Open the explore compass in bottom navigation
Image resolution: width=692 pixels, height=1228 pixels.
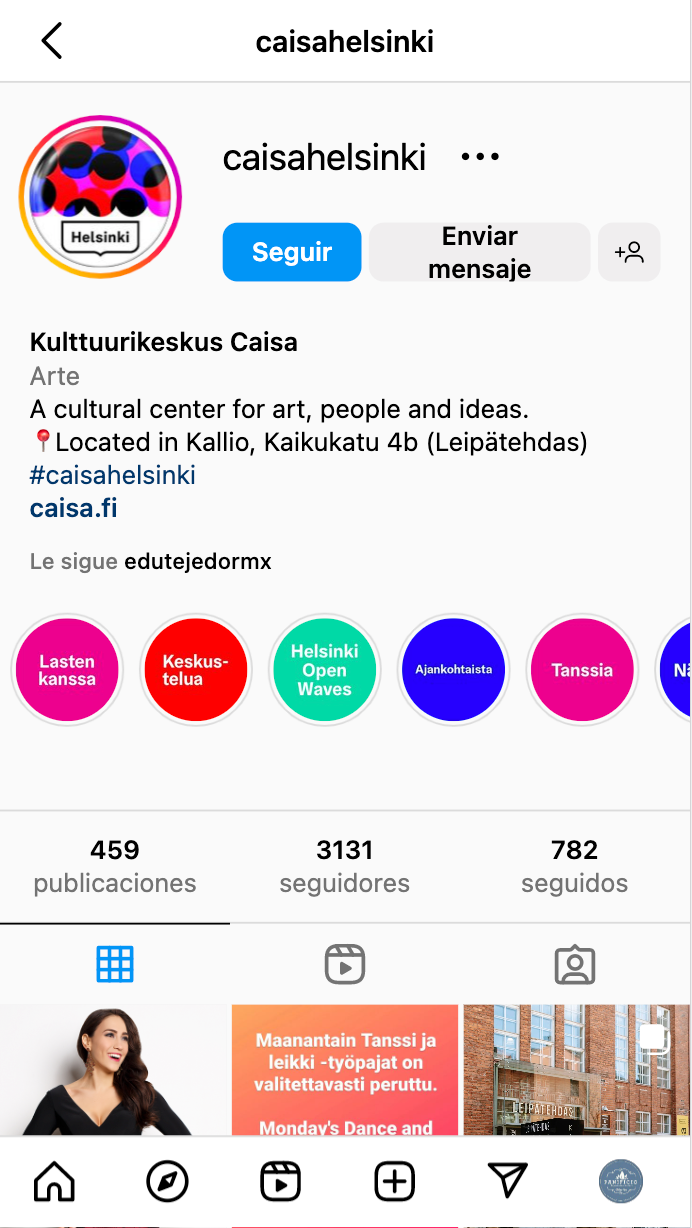coord(167,1183)
